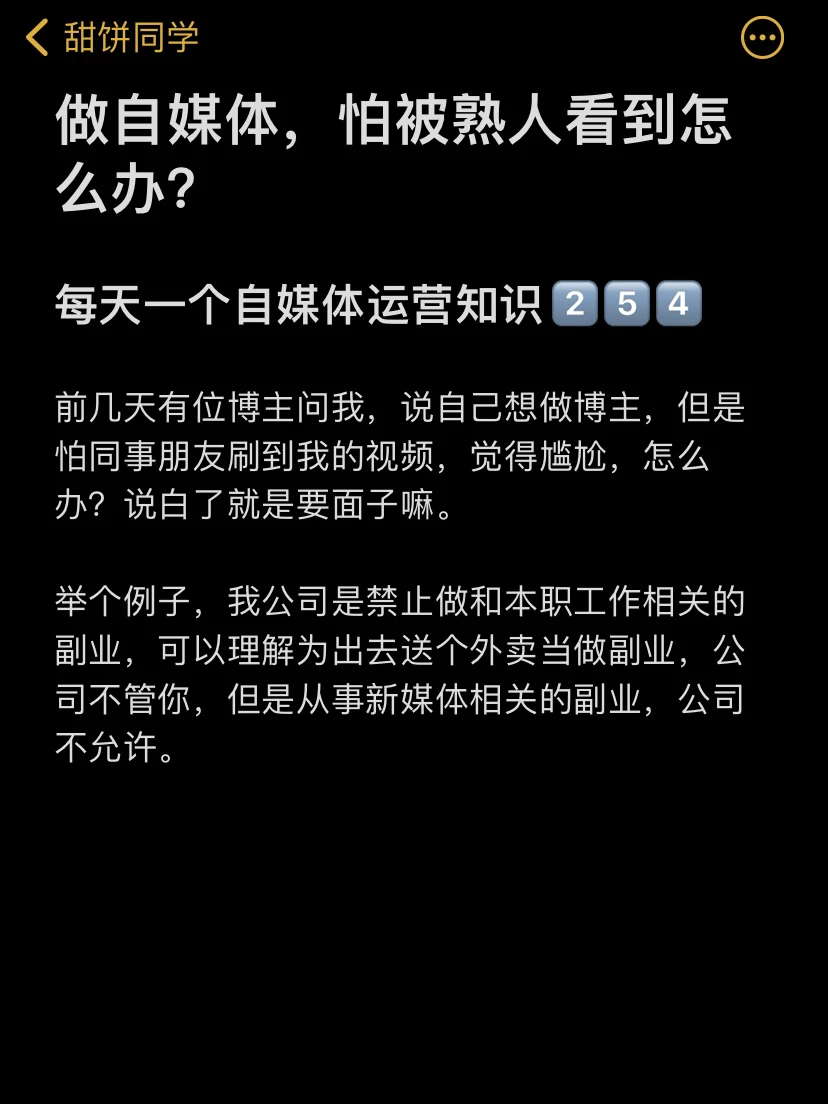Click the blank area below the last paragraph
Screen dimensions: 828x1104
(414, 930)
